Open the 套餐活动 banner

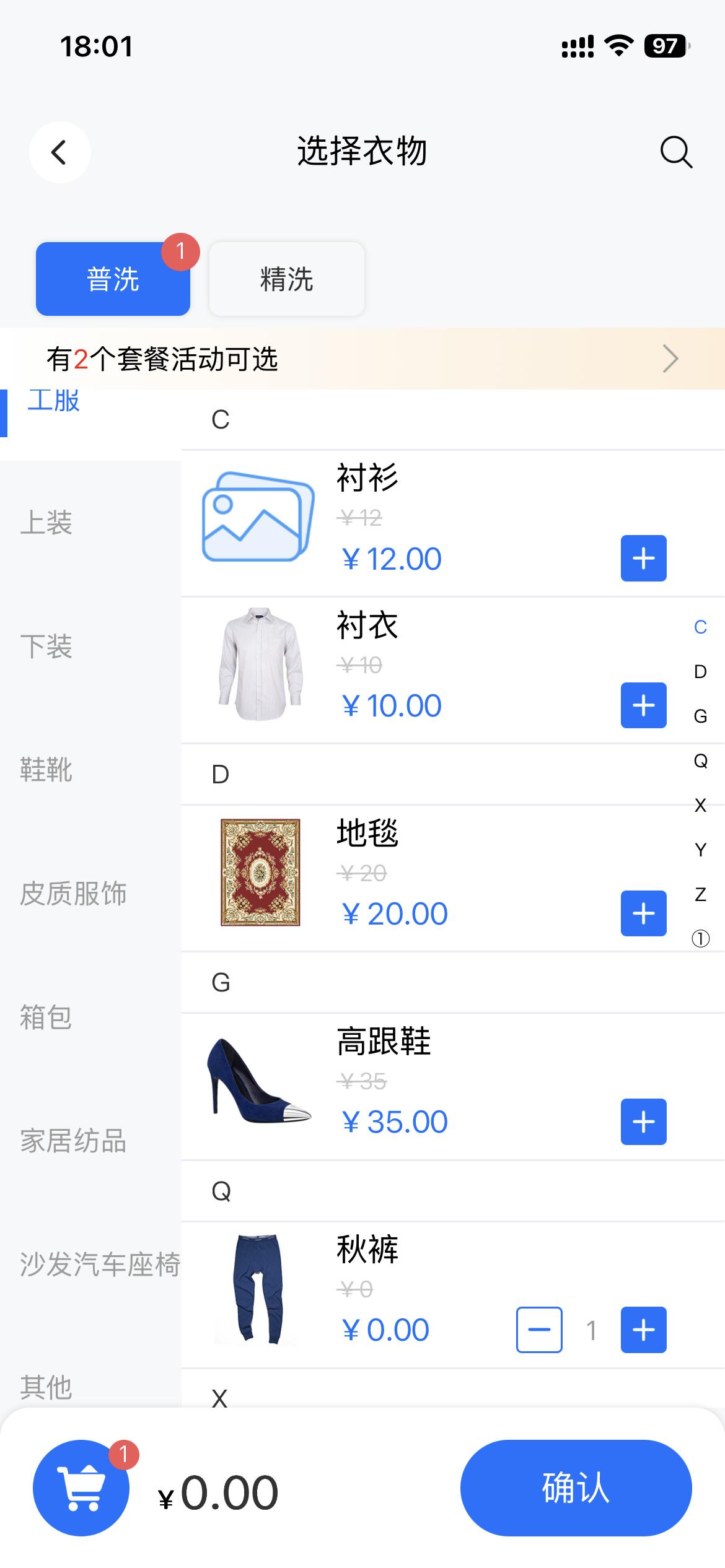point(362,359)
